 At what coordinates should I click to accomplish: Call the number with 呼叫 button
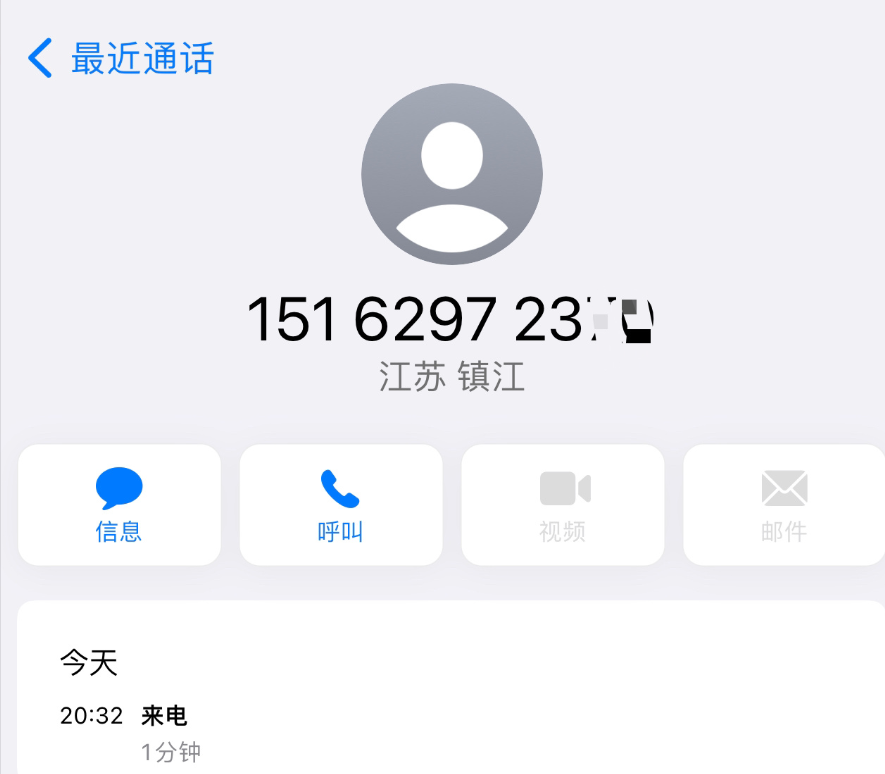340,505
